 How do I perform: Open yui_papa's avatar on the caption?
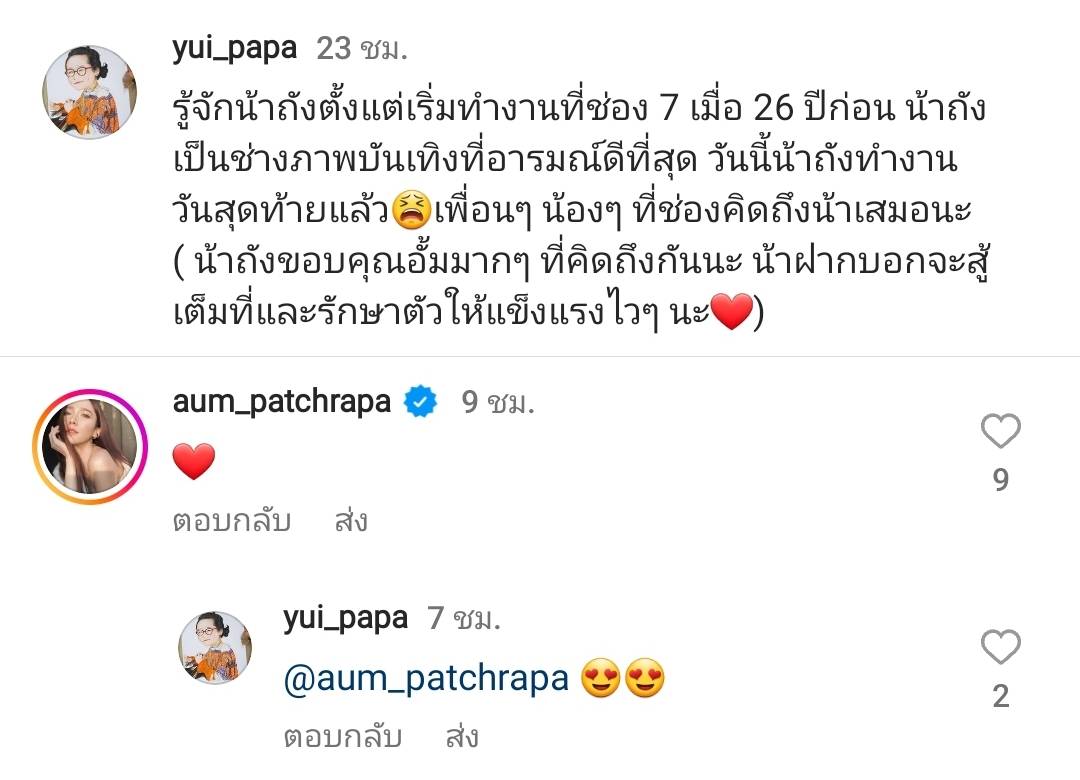click(x=89, y=92)
